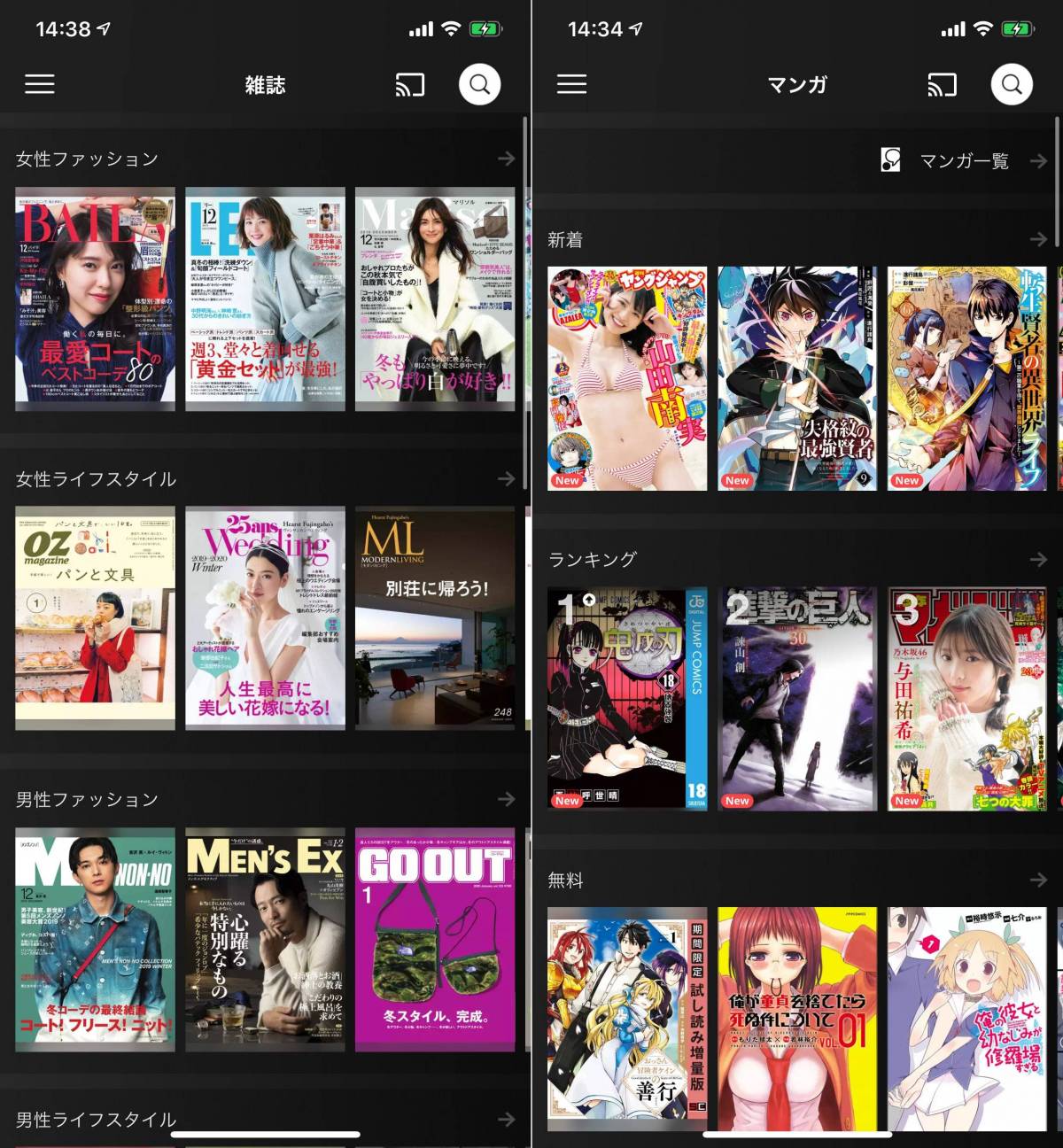The height and width of the screenshot is (1148, 1063).
Task: Tap the New badge on the ヤングジャンプ cover
Action: pyautogui.click(x=568, y=480)
